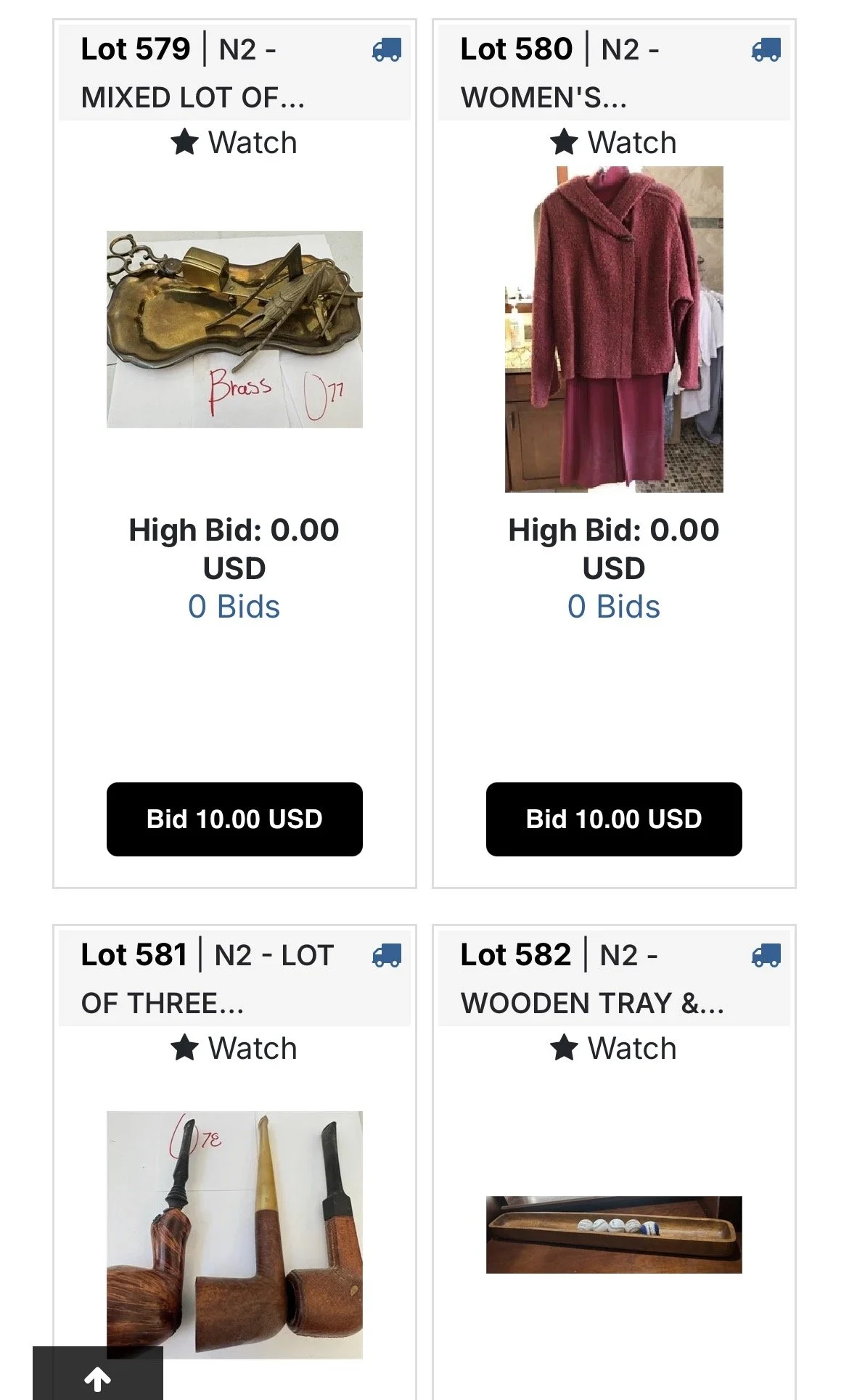Tap the shipping truck icon on Lot 579
Image resolution: width=849 pixels, height=1400 pixels.
(386, 50)
